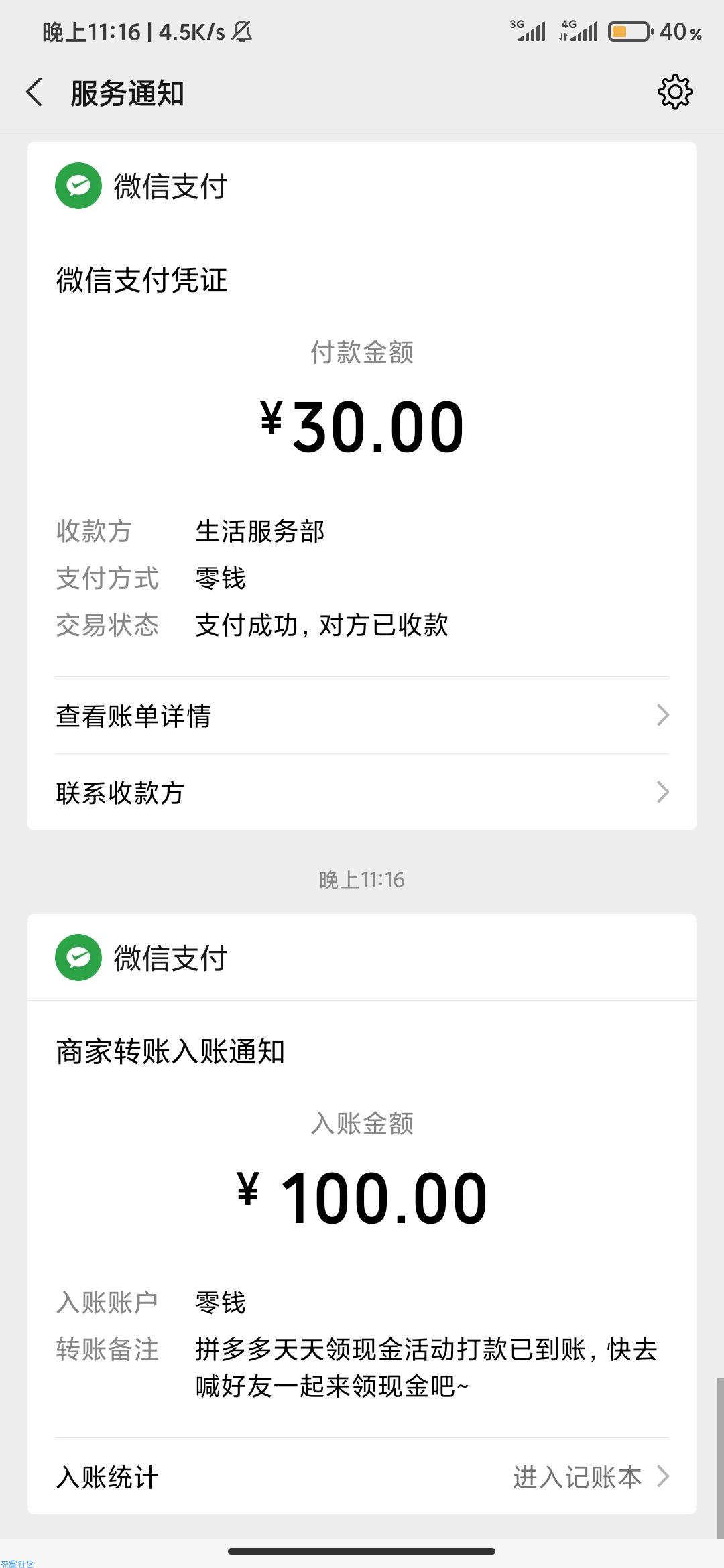Viewport: 724px width, 1568px height.
Task: Go back from 服务通知 page
Action: (35, 92)
